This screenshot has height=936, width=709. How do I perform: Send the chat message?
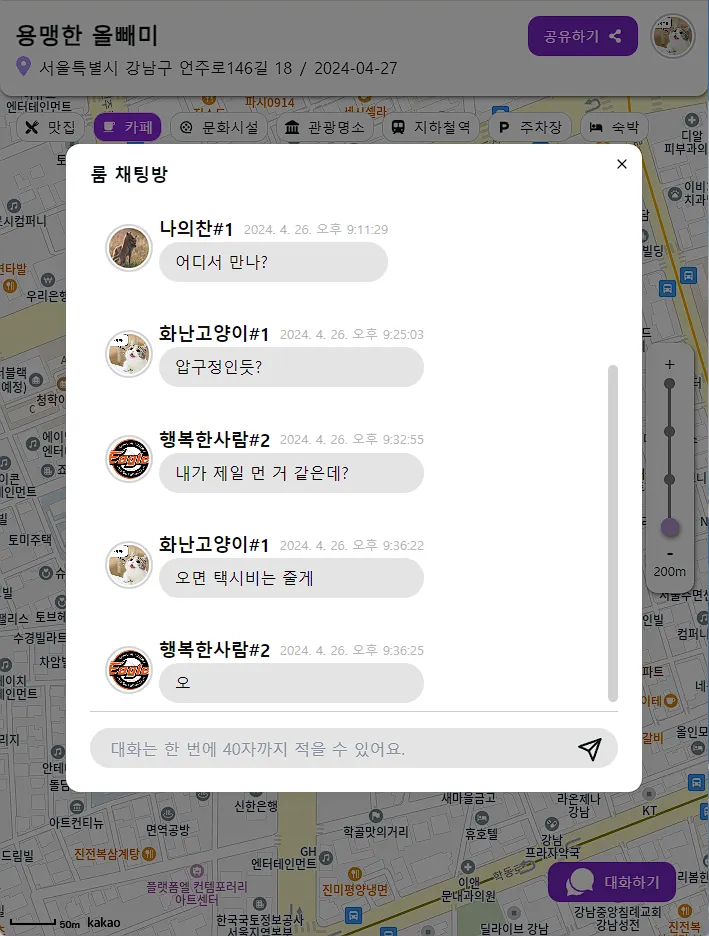click(590, 749)
